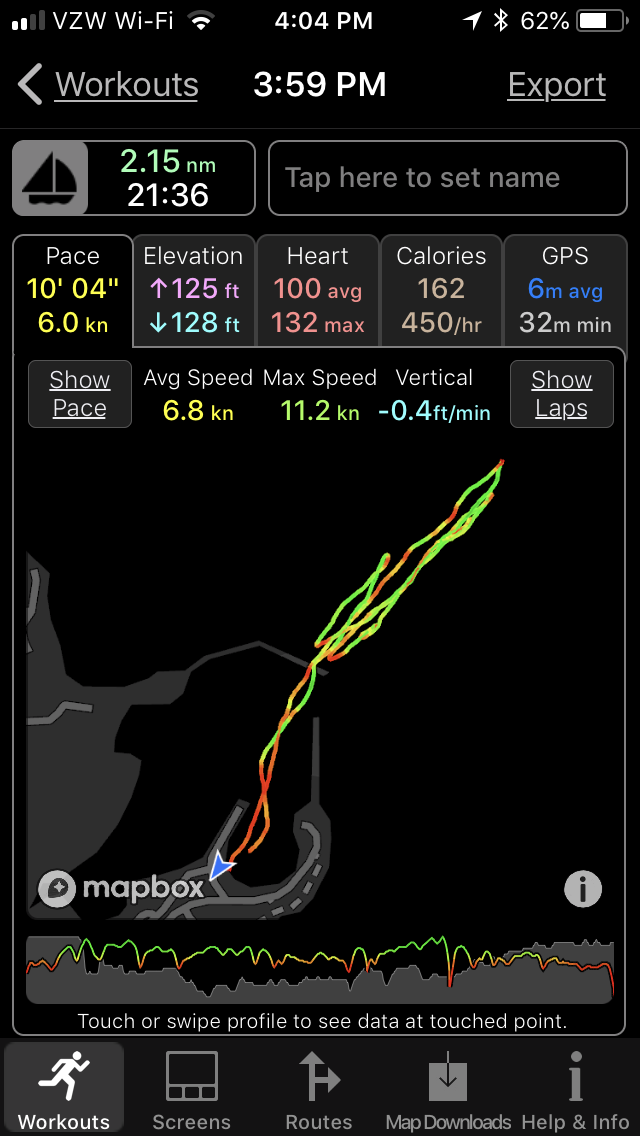Tap the sailboat activity type icon

(x=50, y=178)
